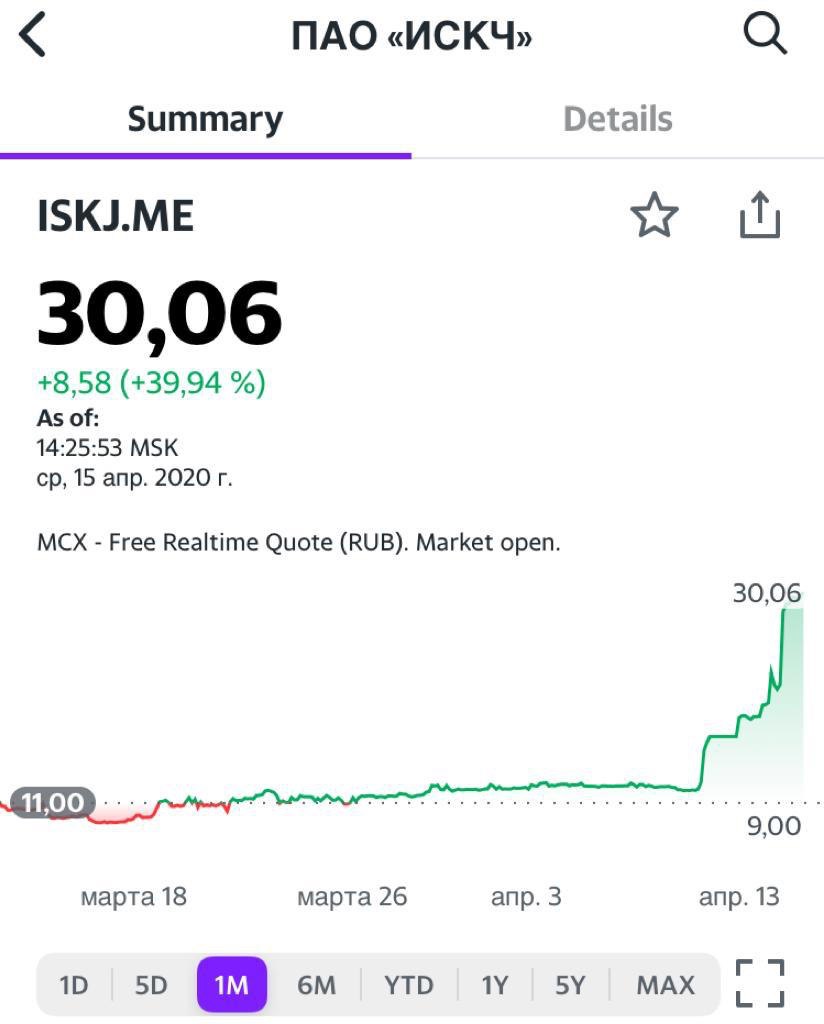Viewport: 824px width, 1024px height.
Task: Select the 1M chart range
Action: pos(231,985)
